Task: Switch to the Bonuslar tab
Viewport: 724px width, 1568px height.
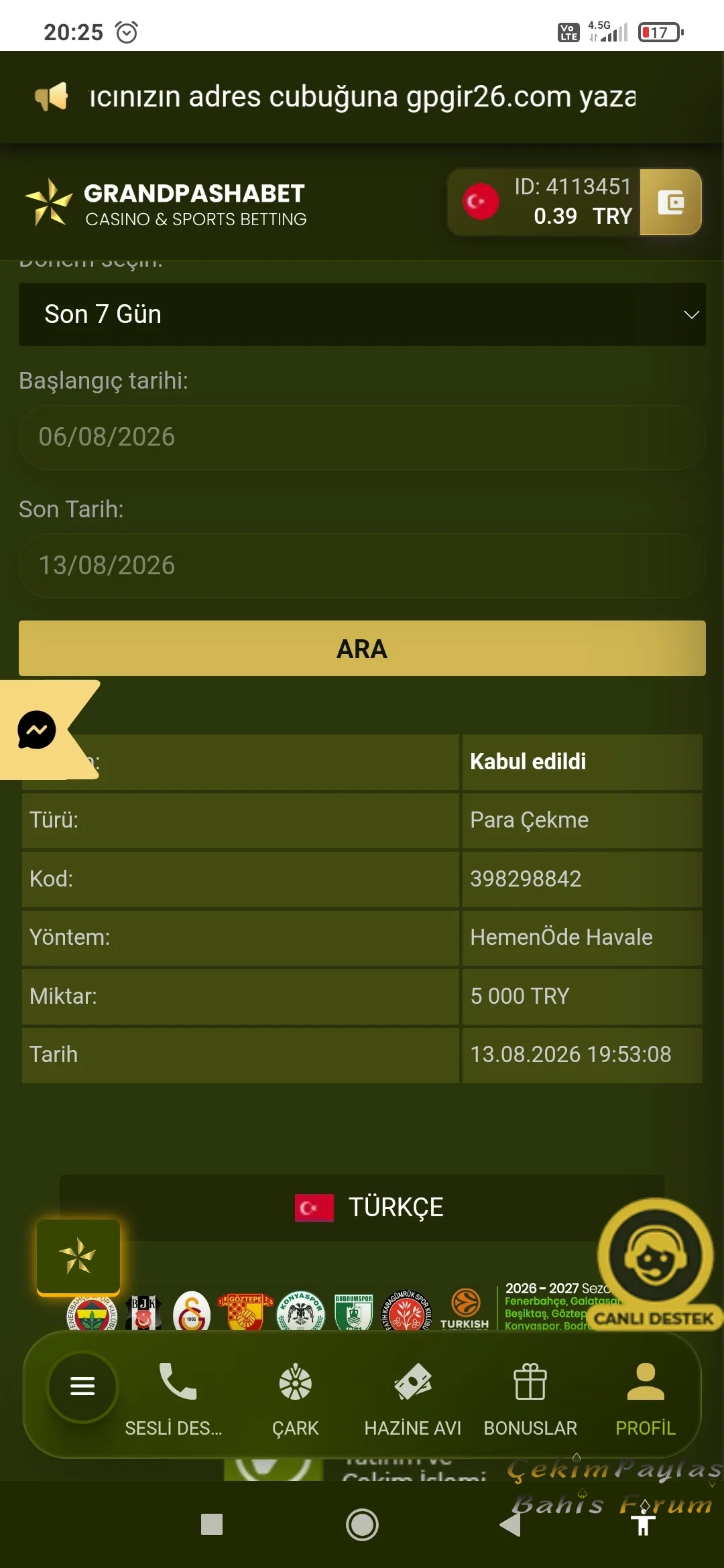Action: [530, 1399]
